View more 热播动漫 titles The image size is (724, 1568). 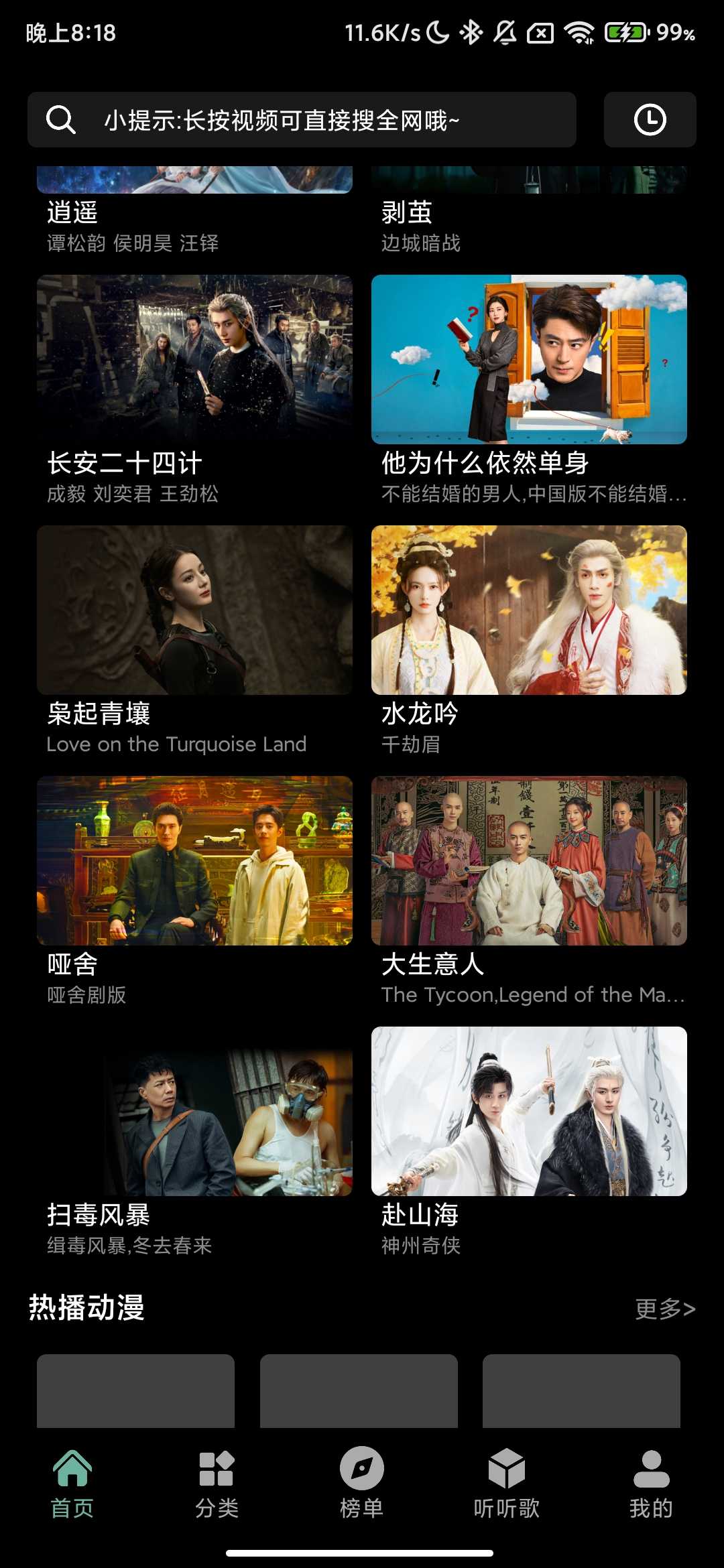(x=664, y=1309)
